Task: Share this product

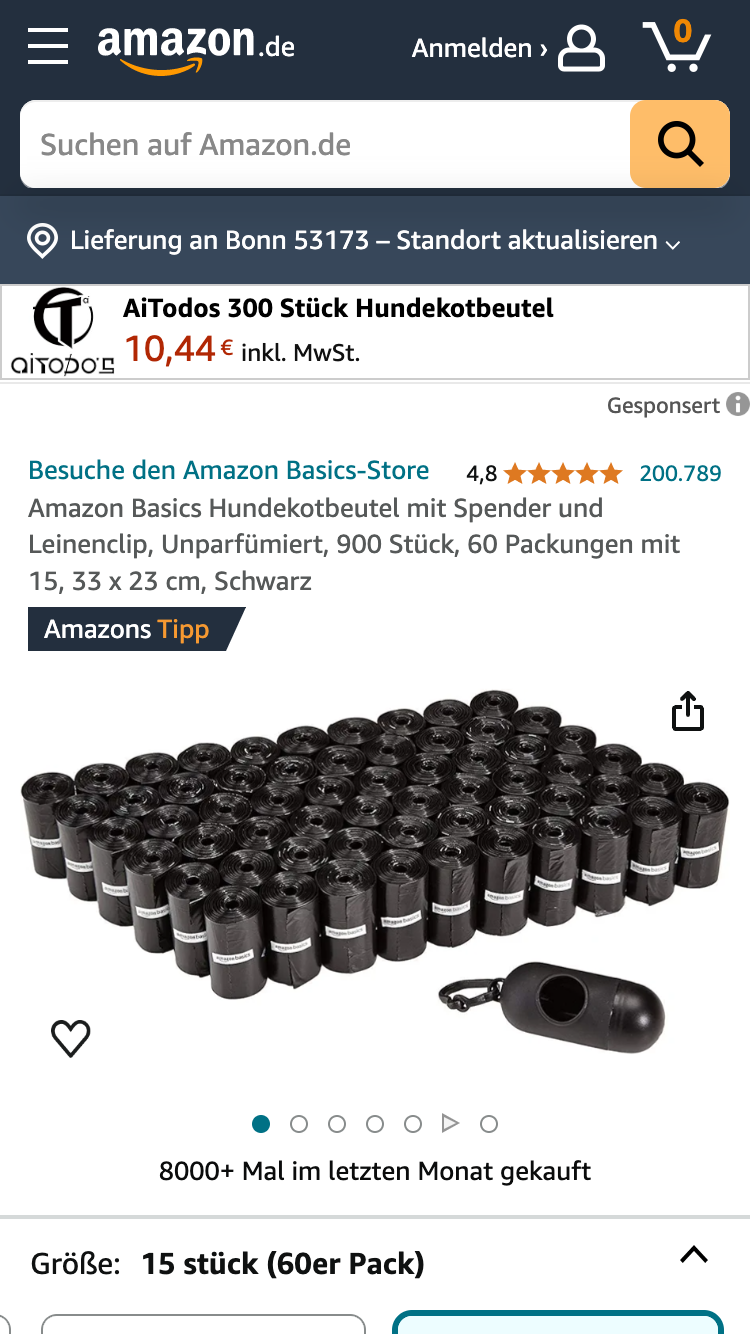Action: [688, 714]
